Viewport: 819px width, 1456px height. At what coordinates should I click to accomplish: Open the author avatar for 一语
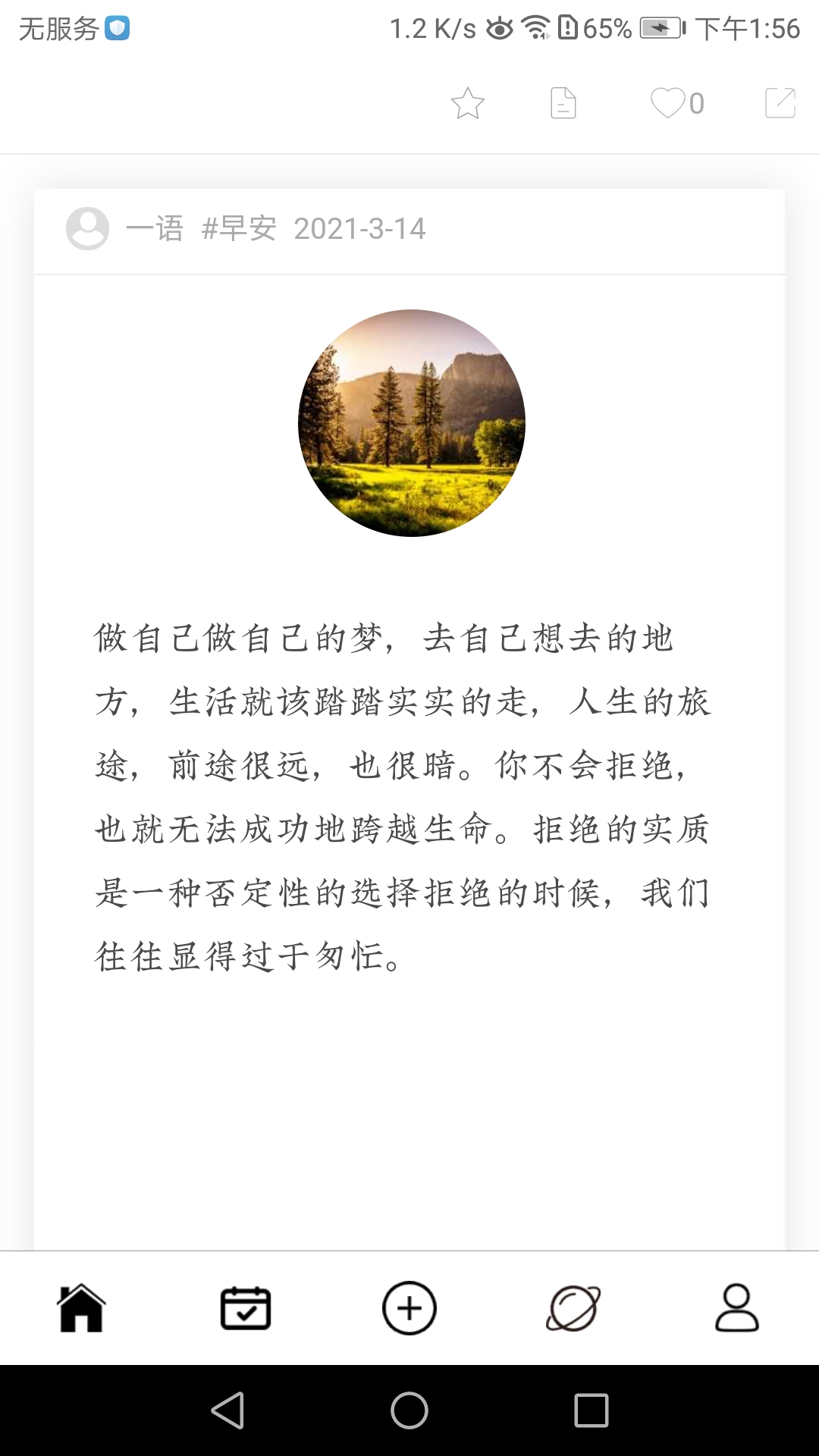tap(88, 228)
